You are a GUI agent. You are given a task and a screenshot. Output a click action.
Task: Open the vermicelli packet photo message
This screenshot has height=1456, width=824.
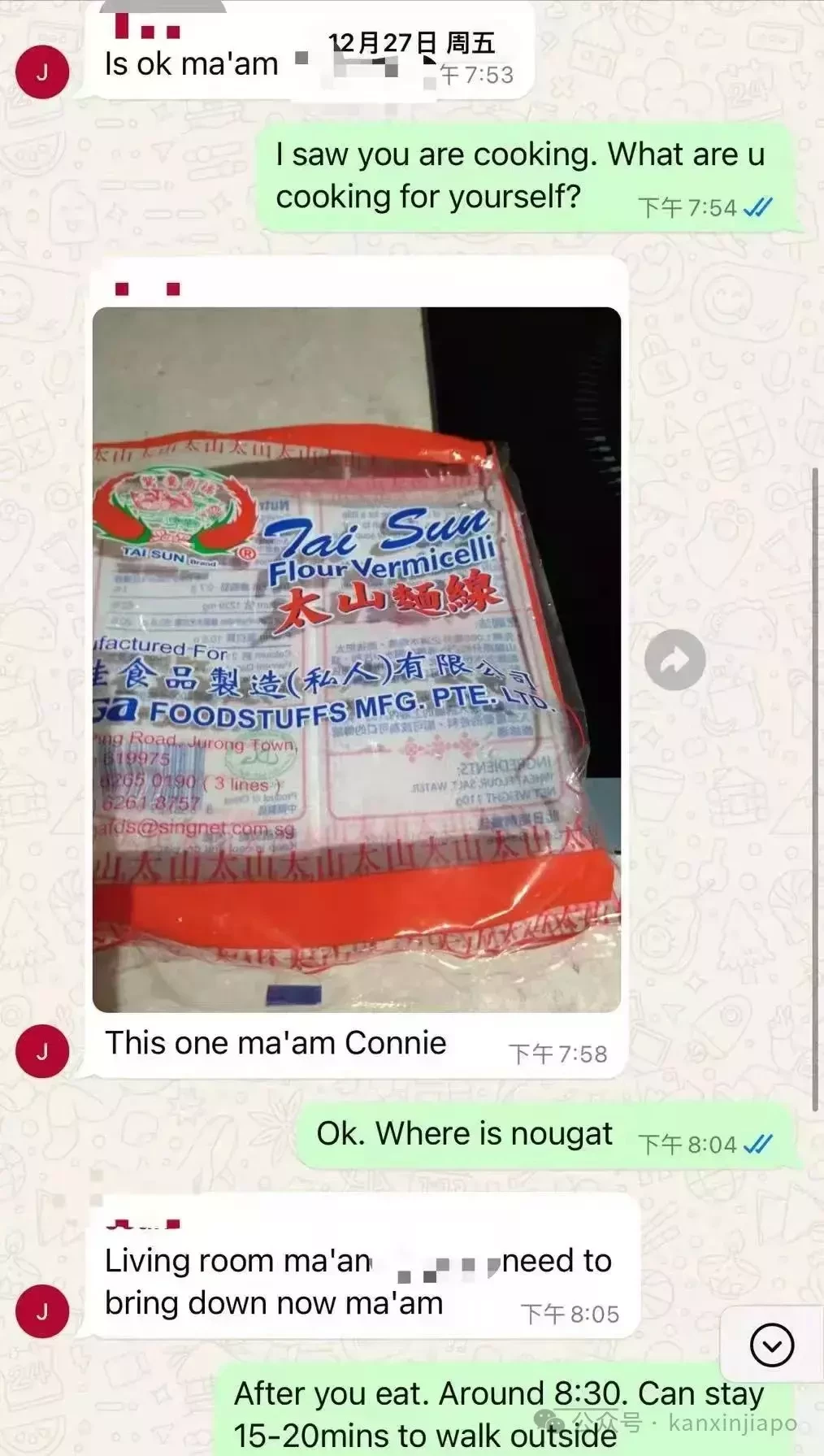pyautogui.click(x=357, y=658)
